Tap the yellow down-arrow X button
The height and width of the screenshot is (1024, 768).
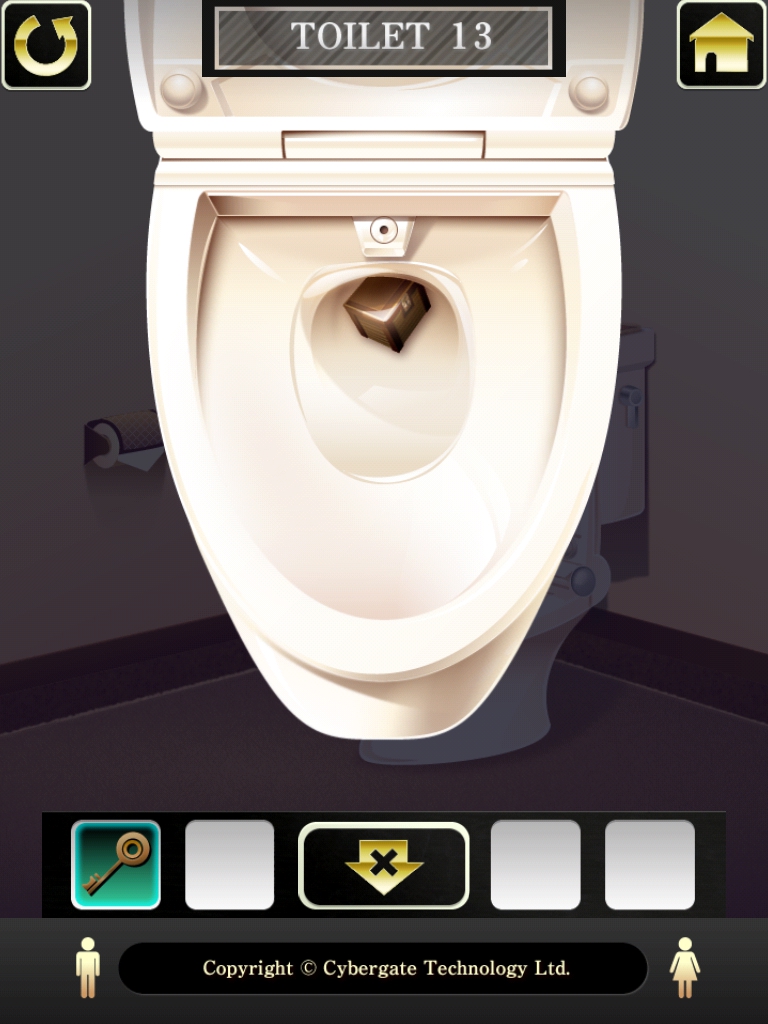point(384,865)
